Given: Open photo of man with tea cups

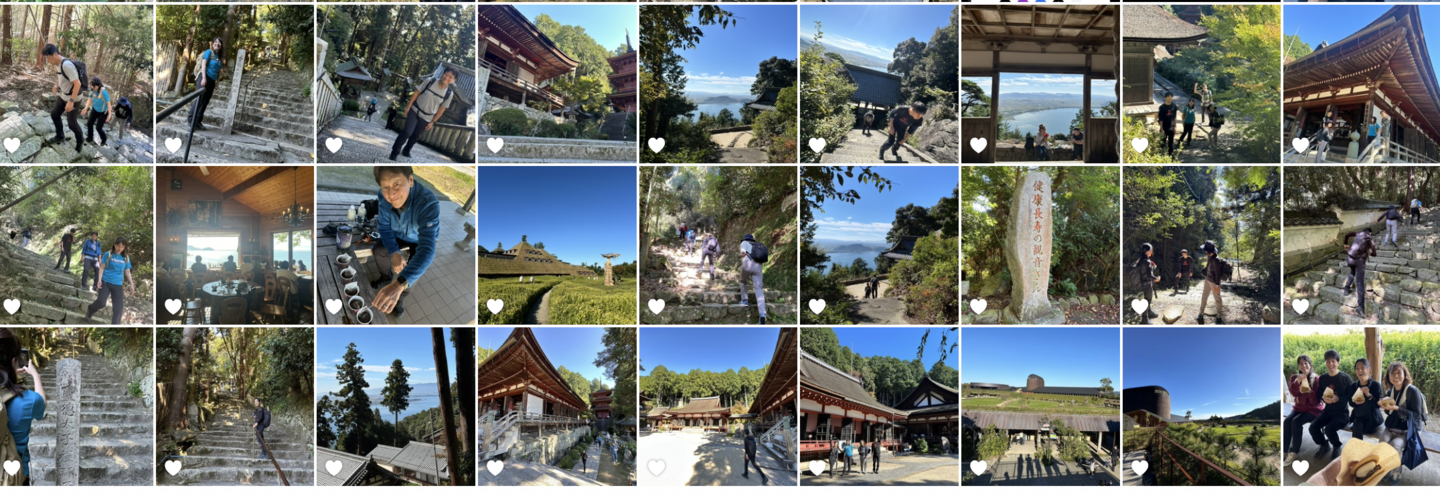Looking at the screenshot, I should 395,245.
